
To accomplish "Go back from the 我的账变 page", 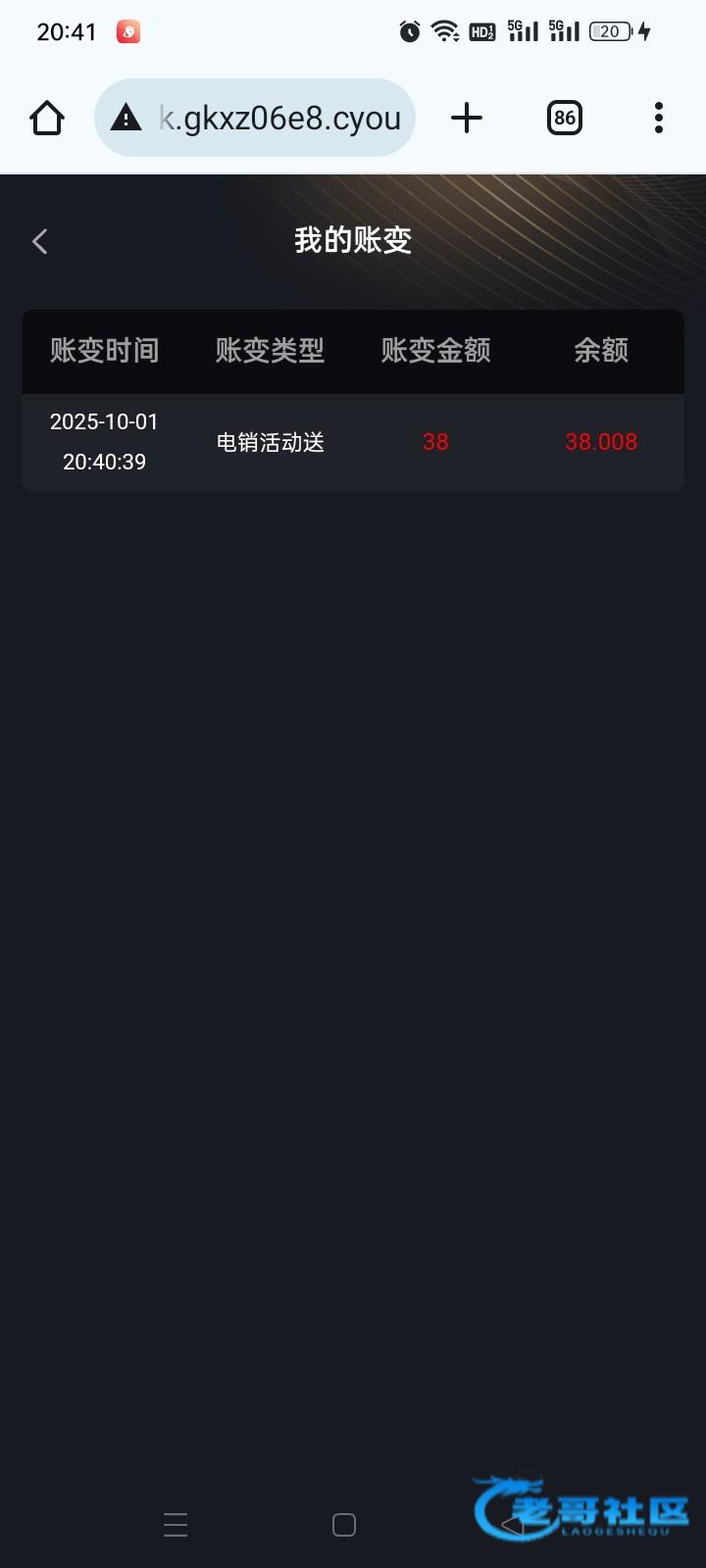I will tap(40, 241).
